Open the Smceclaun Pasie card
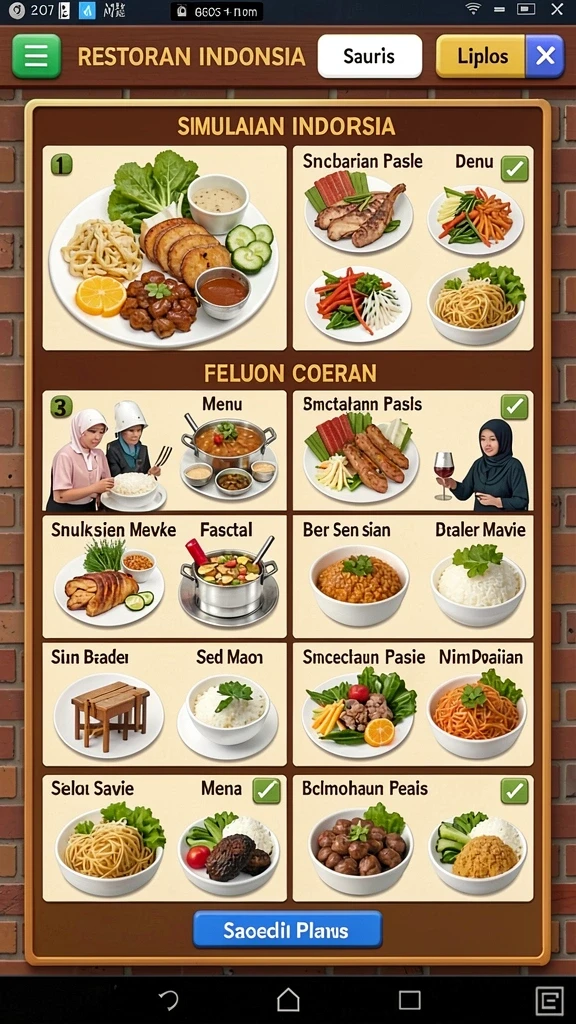 (413, 704)
